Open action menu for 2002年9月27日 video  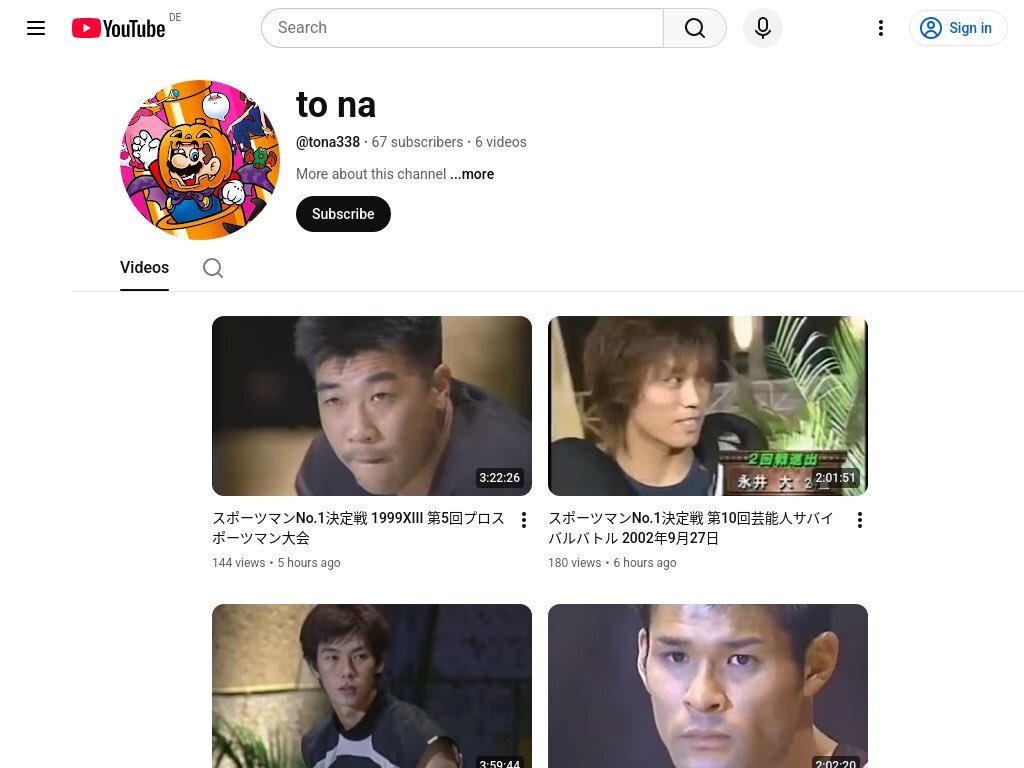coord(859,520)
